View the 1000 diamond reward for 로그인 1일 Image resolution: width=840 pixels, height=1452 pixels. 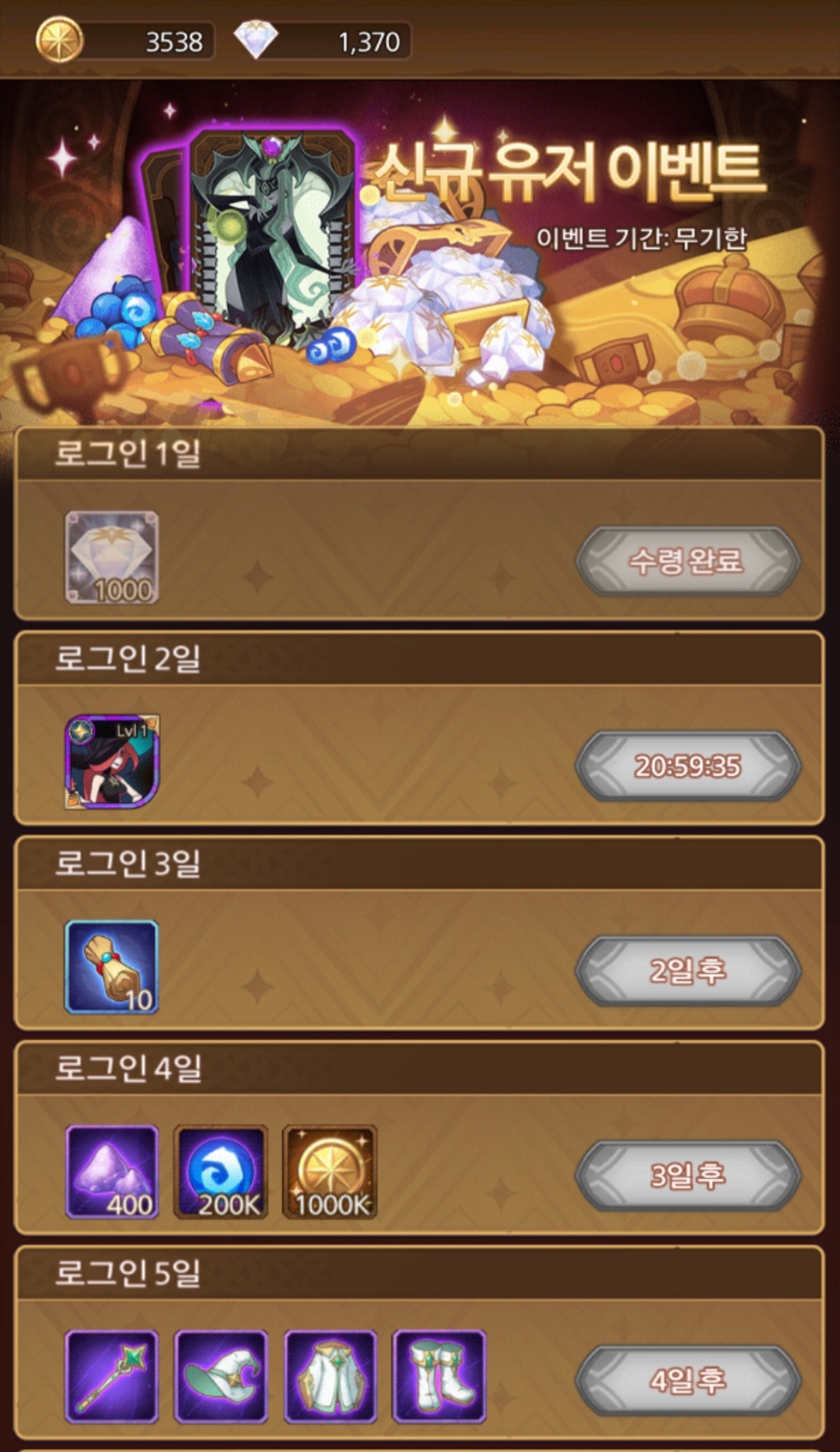(112, 558)
